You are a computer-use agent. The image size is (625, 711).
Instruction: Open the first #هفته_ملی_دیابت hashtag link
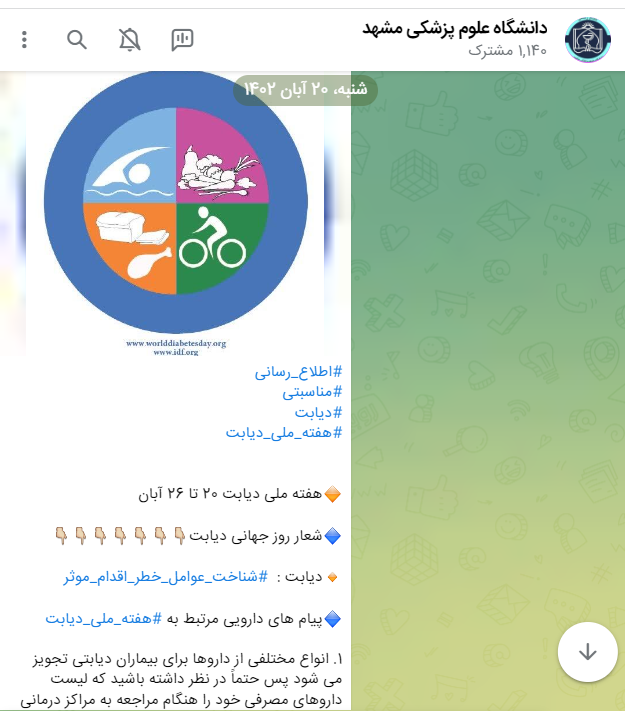tap(284, 433)
